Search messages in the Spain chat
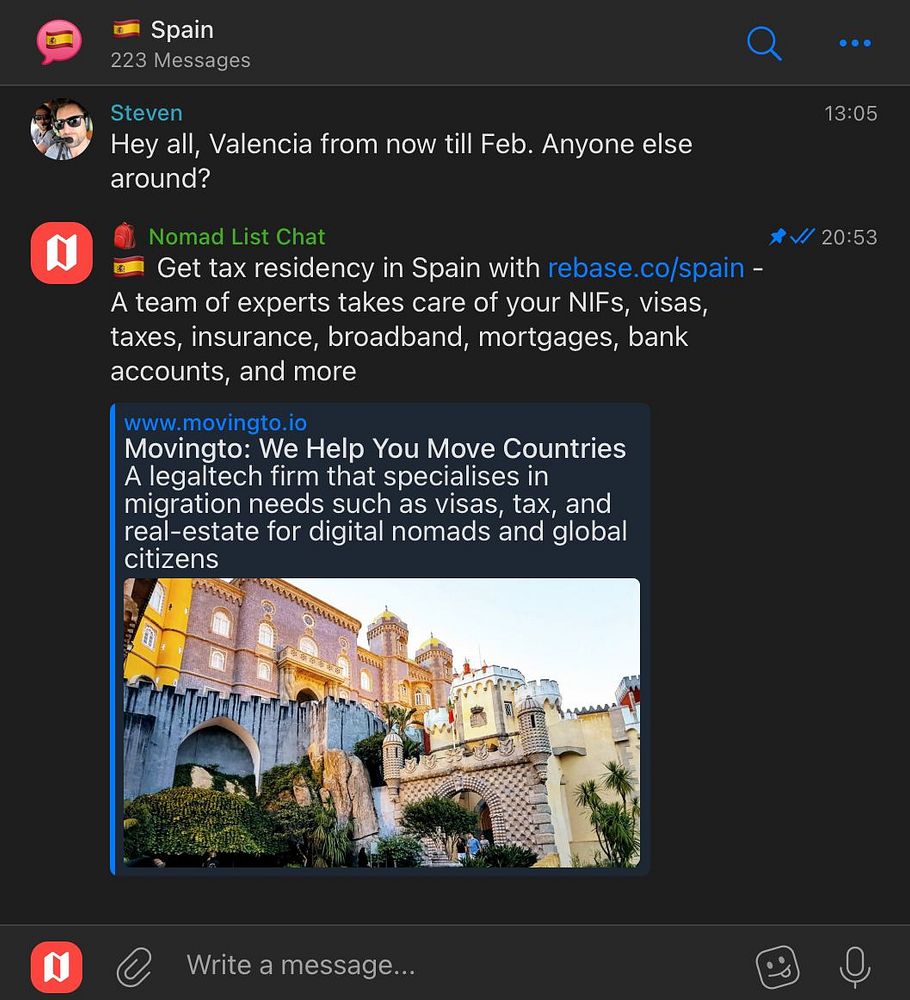Image resolution: width=910 pixels, height=1000 pixels. click(764, 43)
